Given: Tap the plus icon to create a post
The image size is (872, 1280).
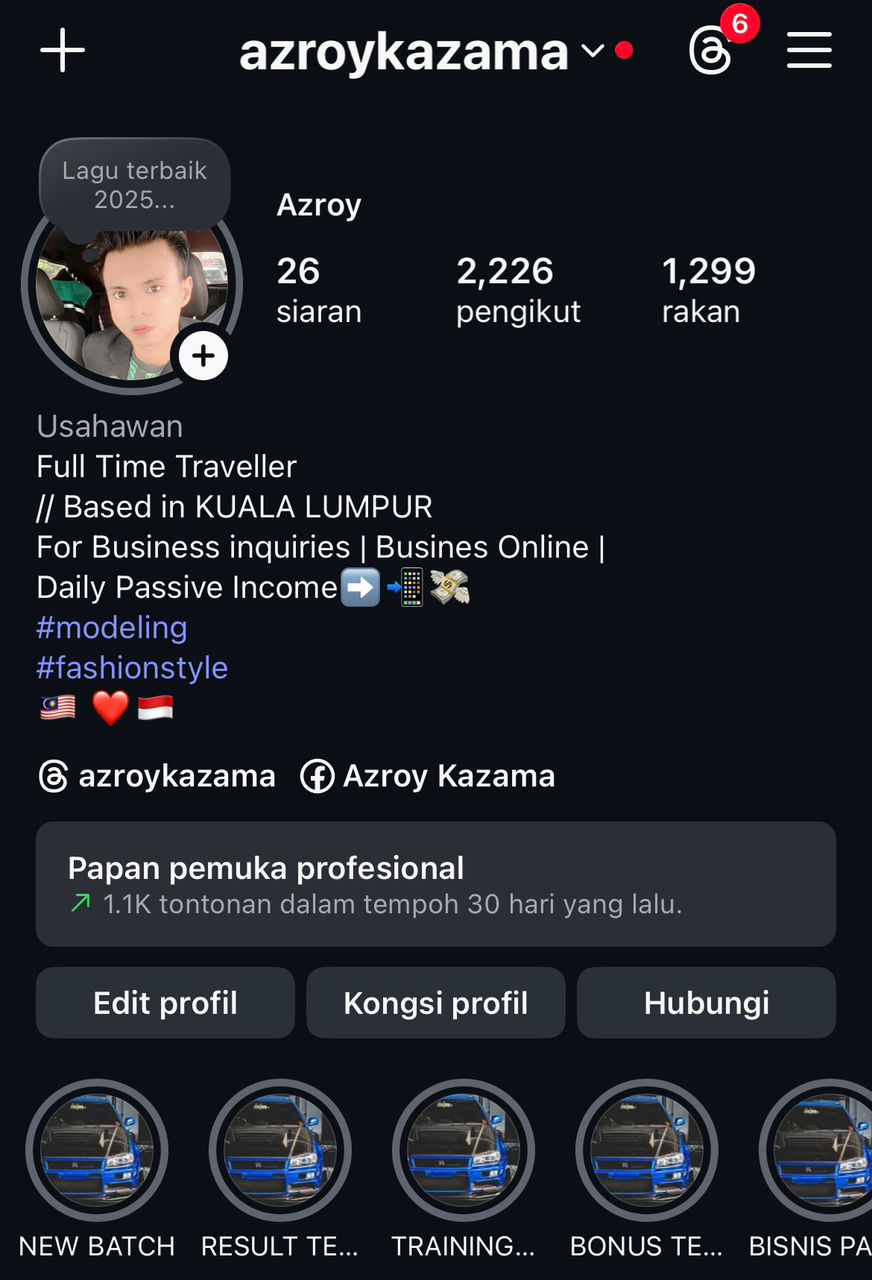Looking at the screenshot, I should coord(62,50).
